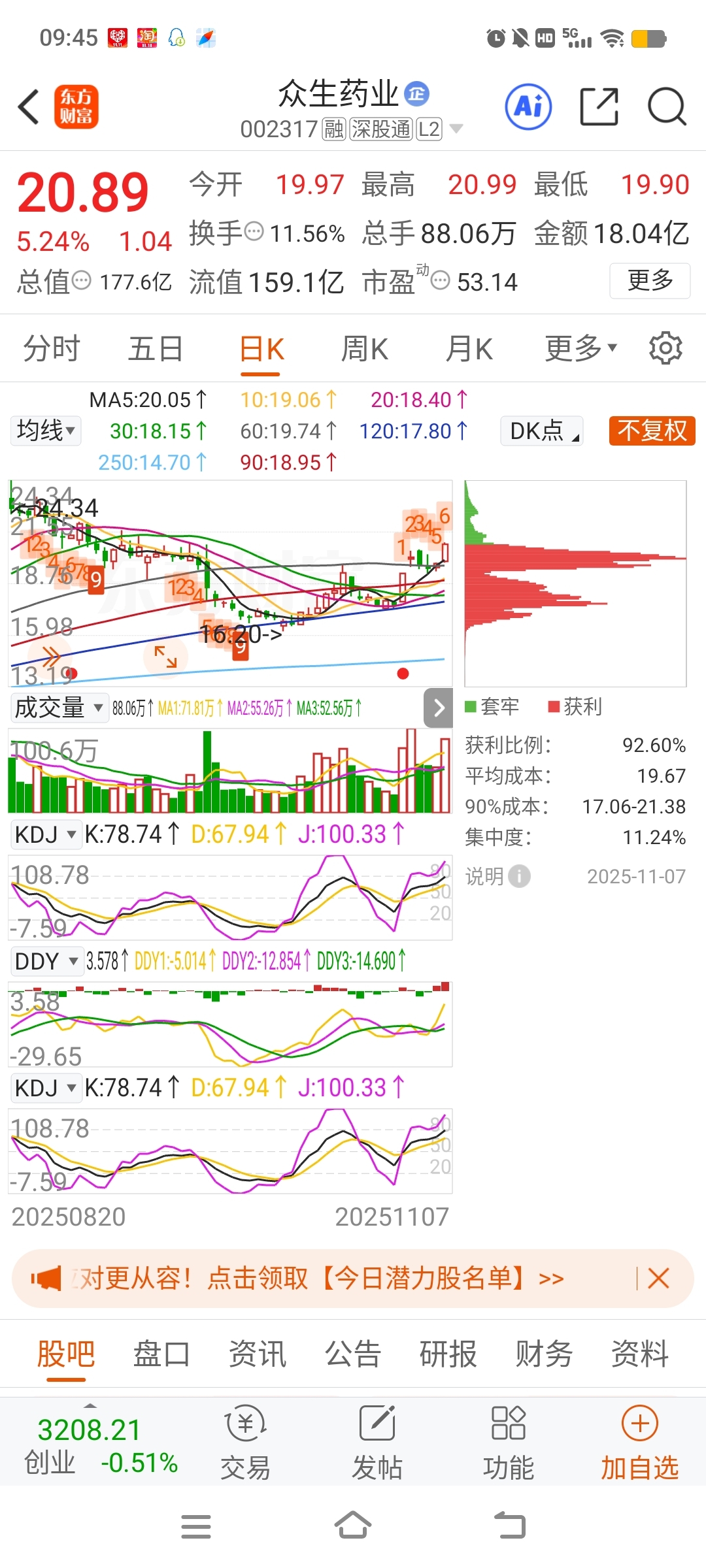This screenshot has height=1568, width=706.
Task: Open the AI assistant icon
Action: [x=528, y=106]
